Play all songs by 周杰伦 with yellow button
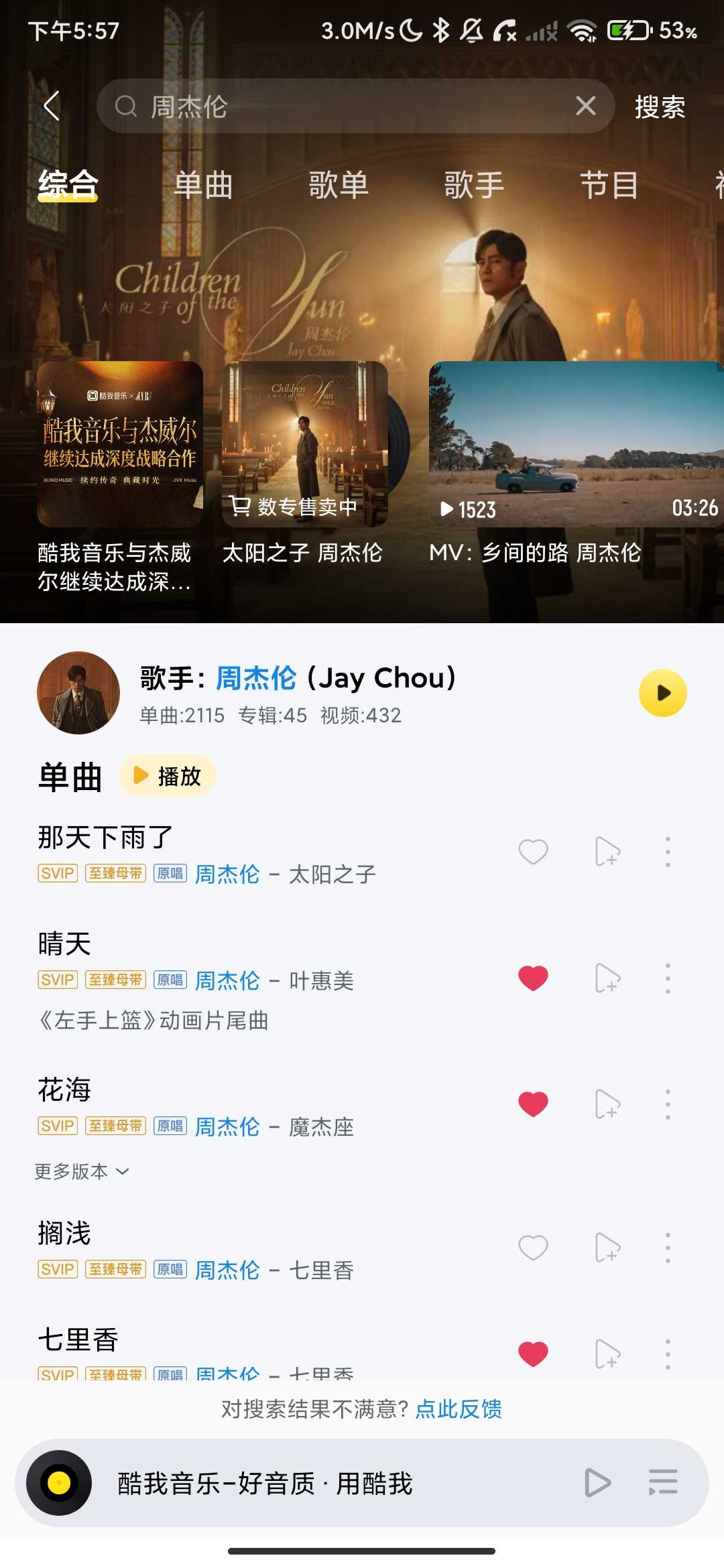This screenshot has height=1568, width=724. click(662, 693)
